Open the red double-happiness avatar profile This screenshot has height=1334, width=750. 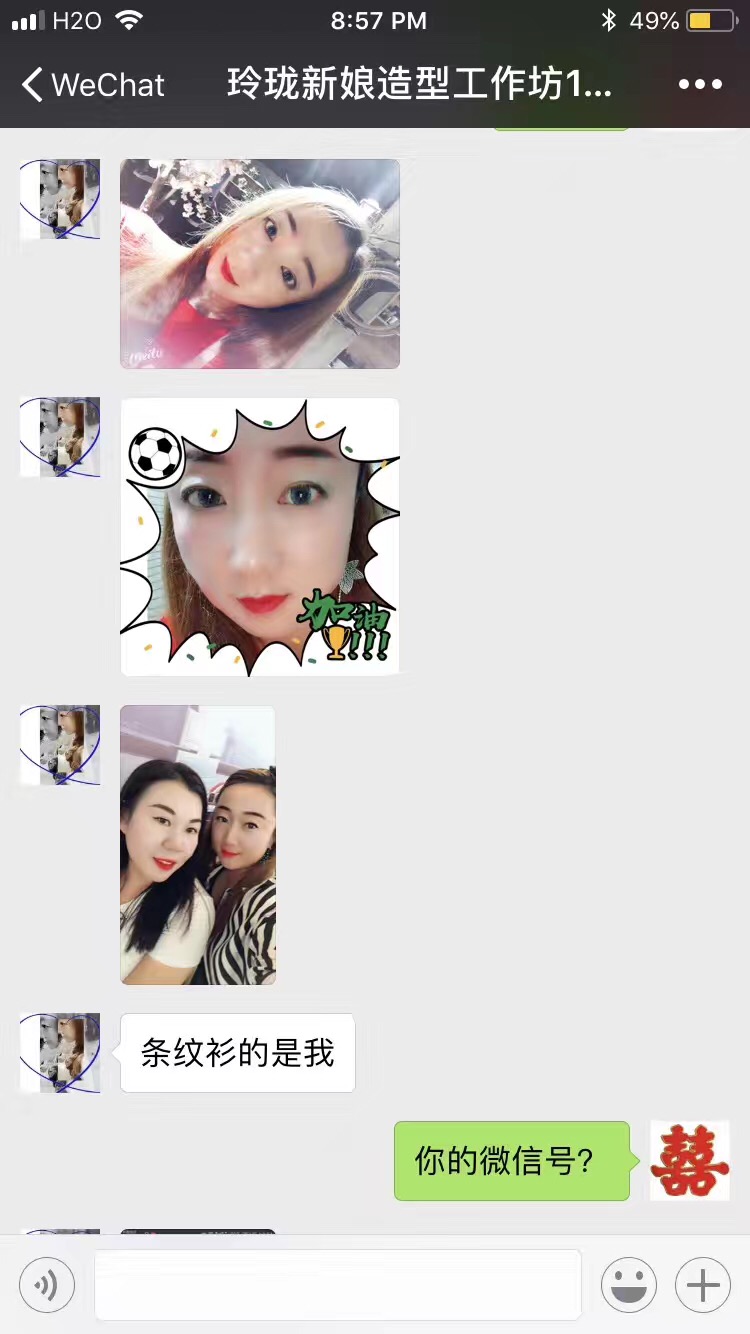(689, 1160)
